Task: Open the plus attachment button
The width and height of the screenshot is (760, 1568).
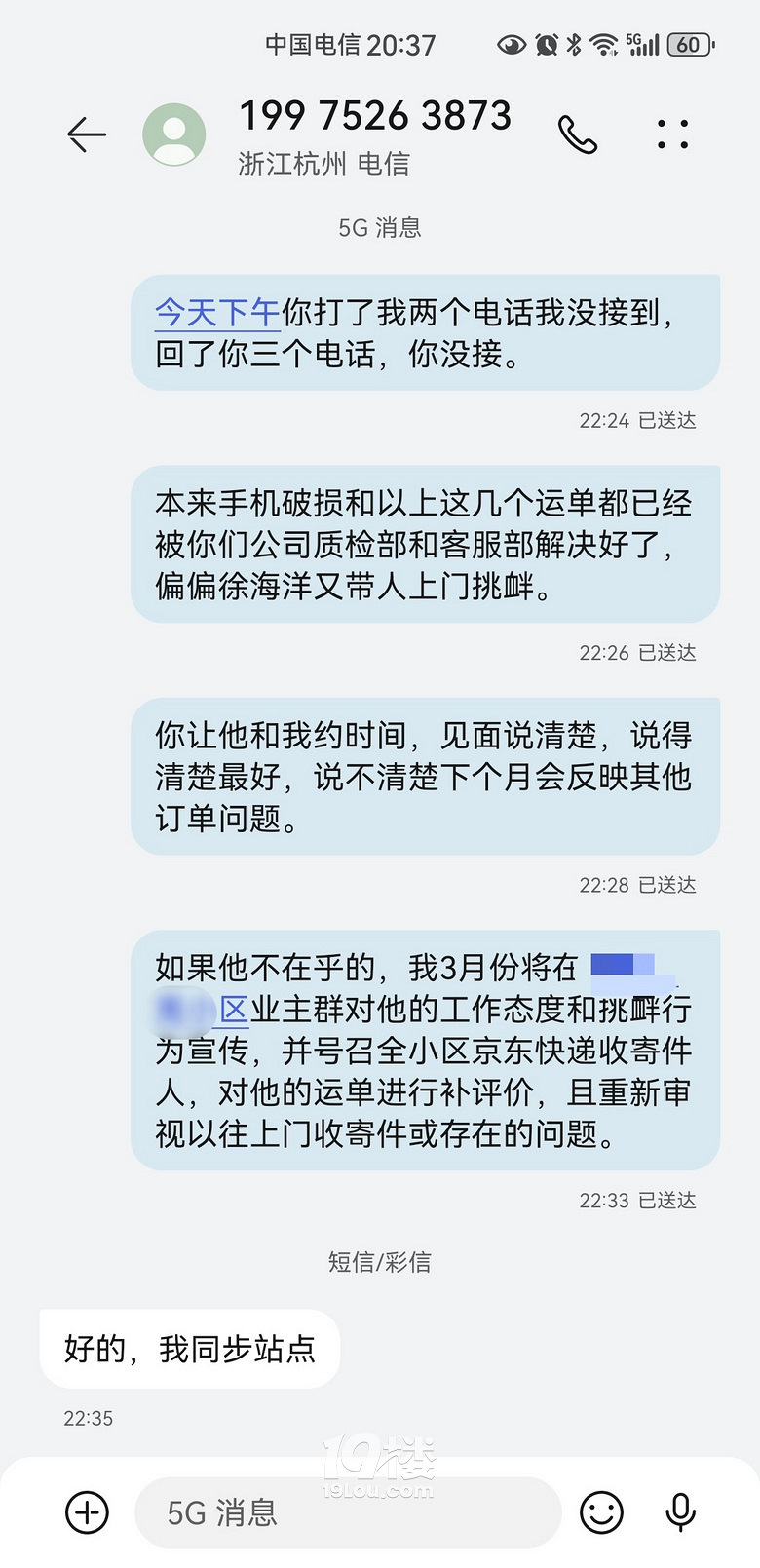Action: 87,1512
